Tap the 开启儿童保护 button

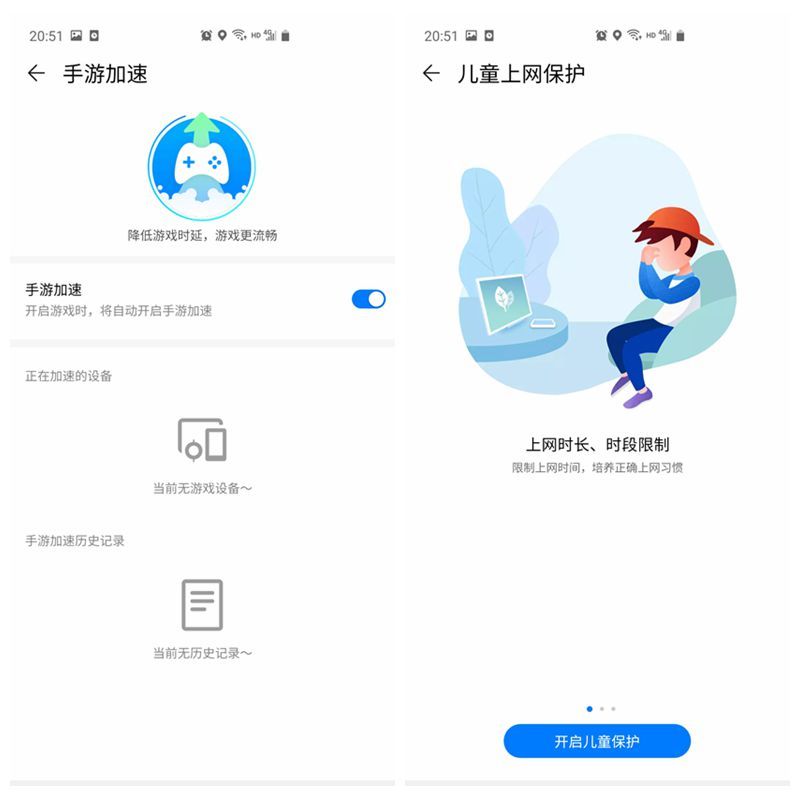click(x=597, y=741)
